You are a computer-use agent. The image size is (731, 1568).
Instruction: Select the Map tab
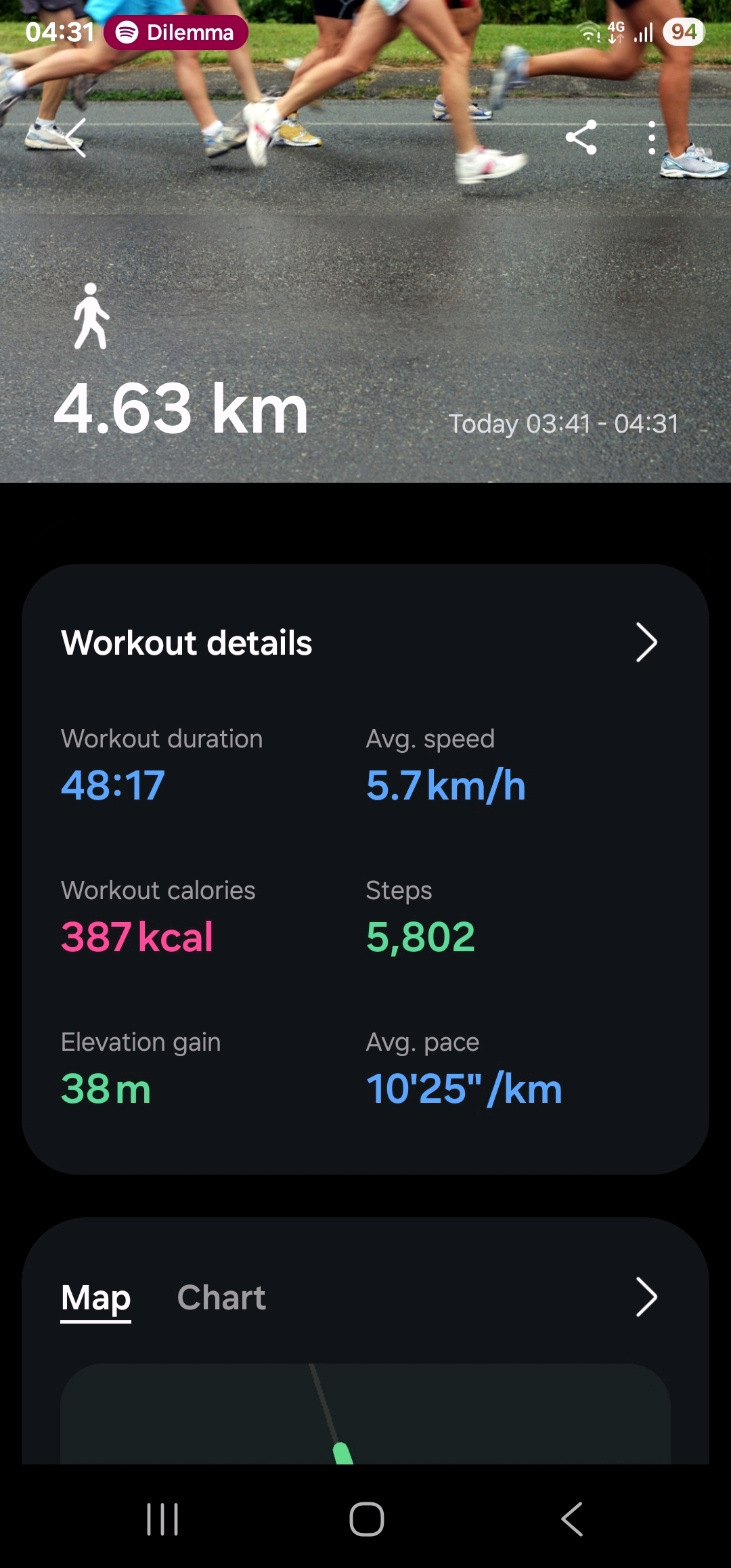[95, 1298]
